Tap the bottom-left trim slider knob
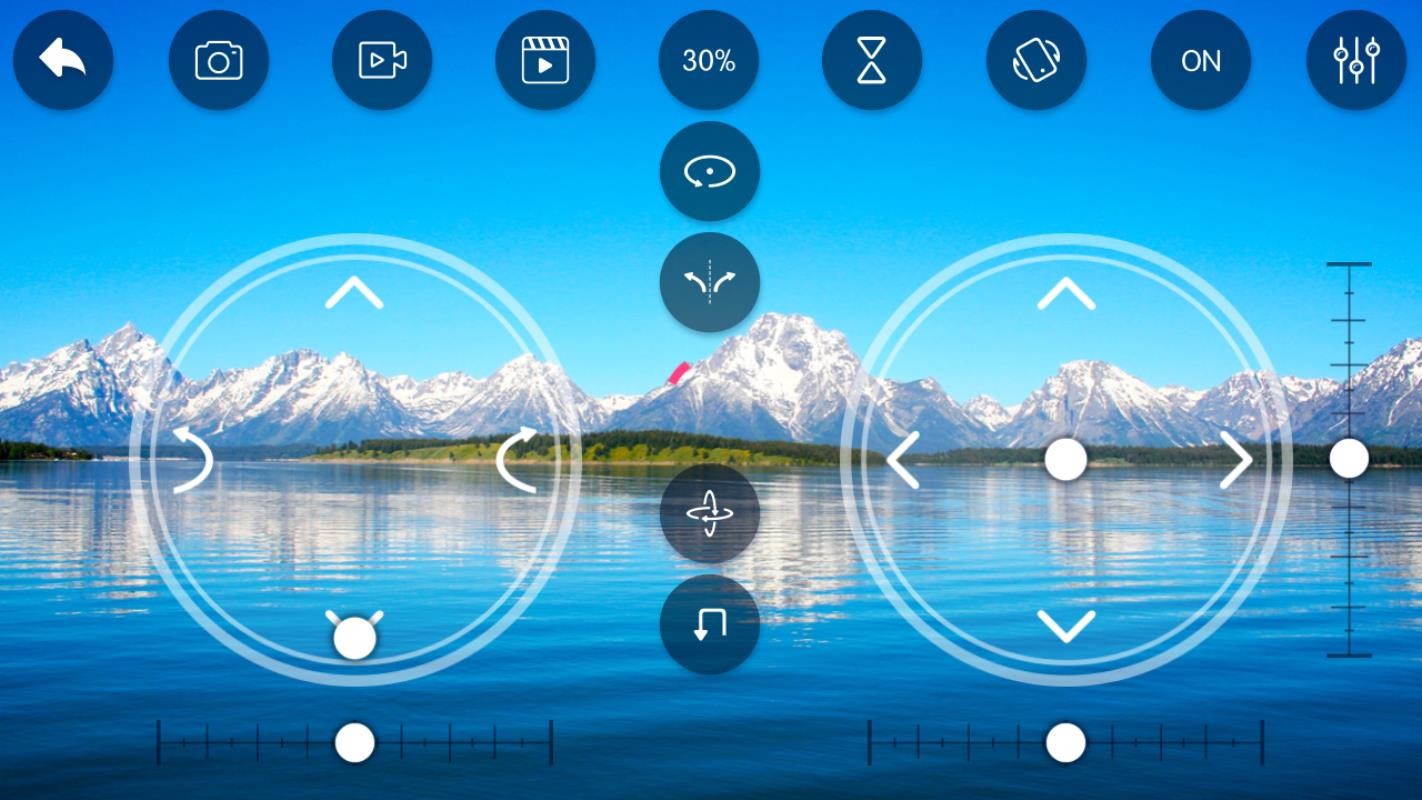This screenshot has width=1422, height=800. (x=354, y=743)
